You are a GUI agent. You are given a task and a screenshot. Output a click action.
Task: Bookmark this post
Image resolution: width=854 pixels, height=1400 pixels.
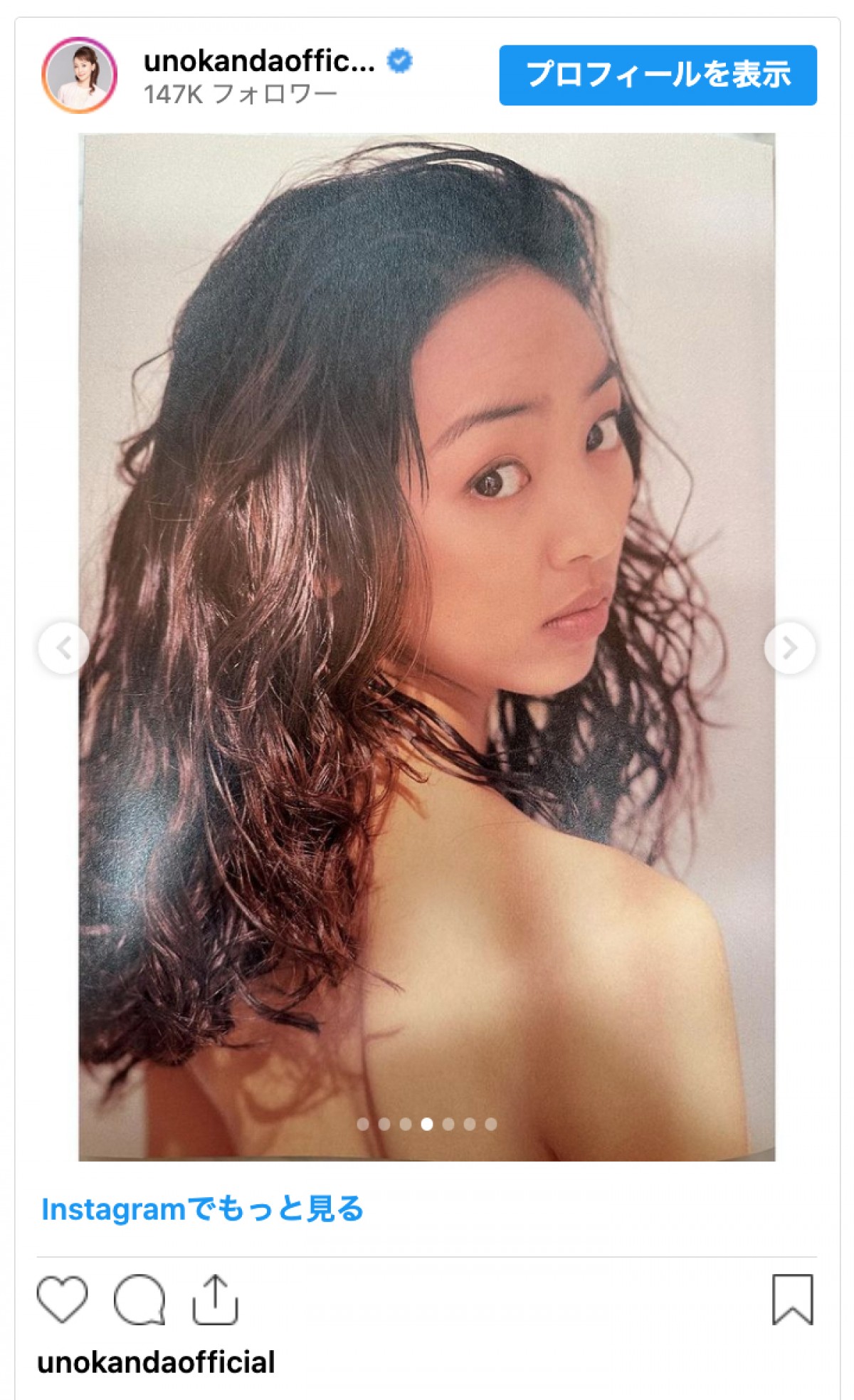(792, 1299)
